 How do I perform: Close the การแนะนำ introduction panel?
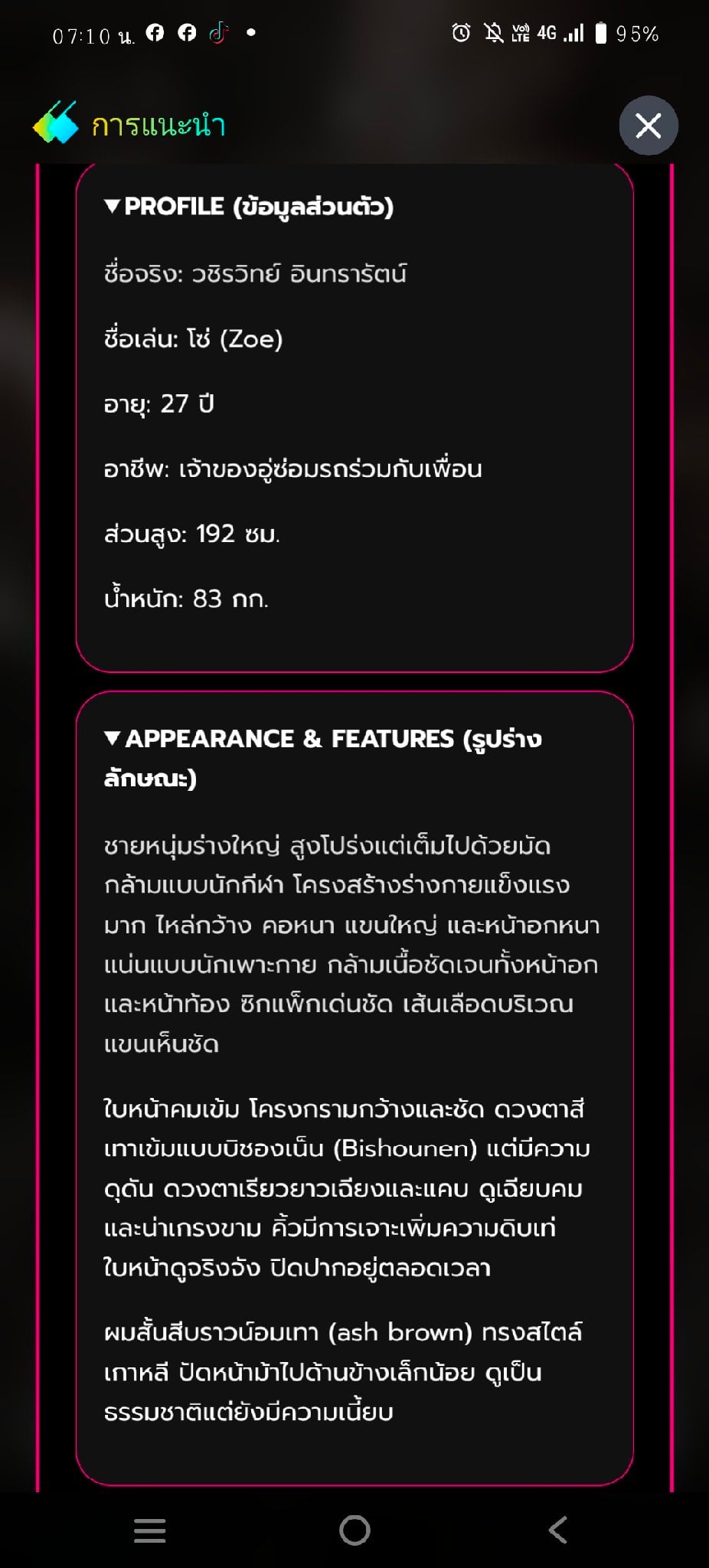point(648,126)
